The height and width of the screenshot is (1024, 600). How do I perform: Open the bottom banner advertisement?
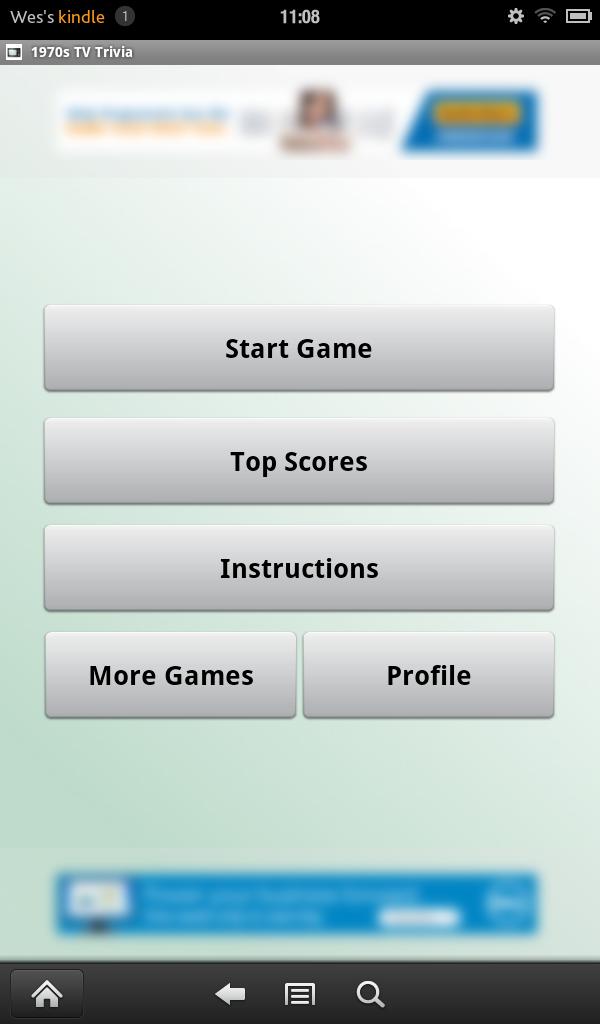tap(299, 903)
